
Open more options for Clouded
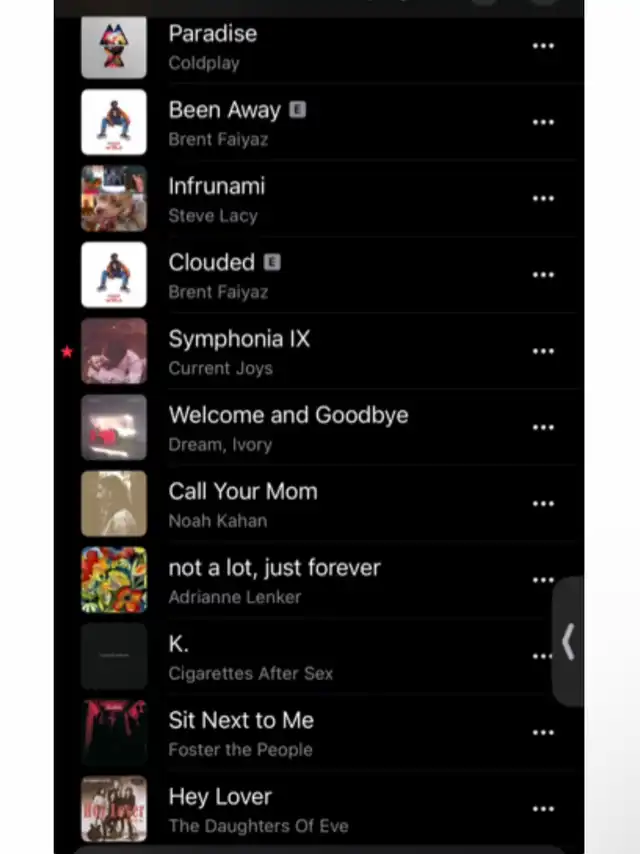pyautogui.click(x=543, y=275)
